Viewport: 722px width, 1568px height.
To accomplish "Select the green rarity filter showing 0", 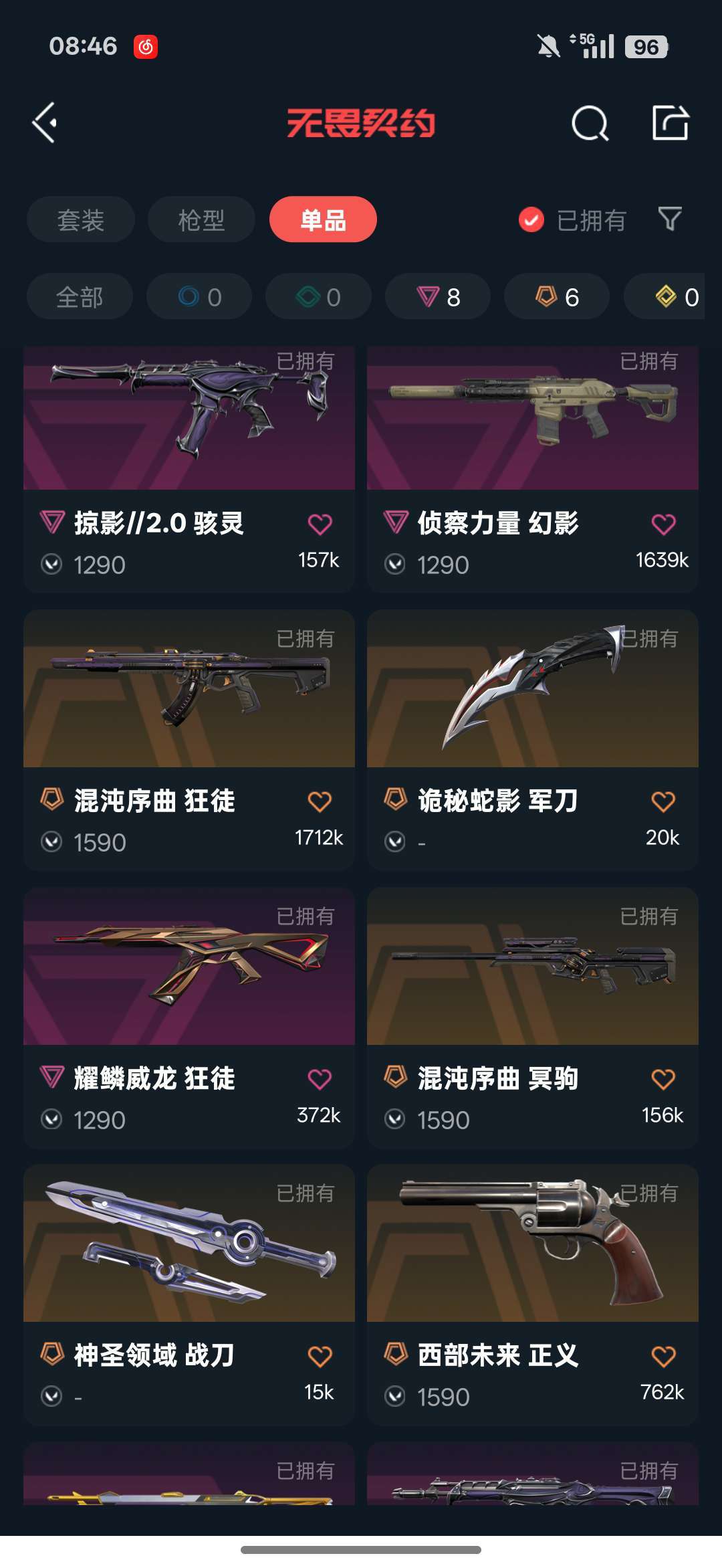I will pos(318,296).
